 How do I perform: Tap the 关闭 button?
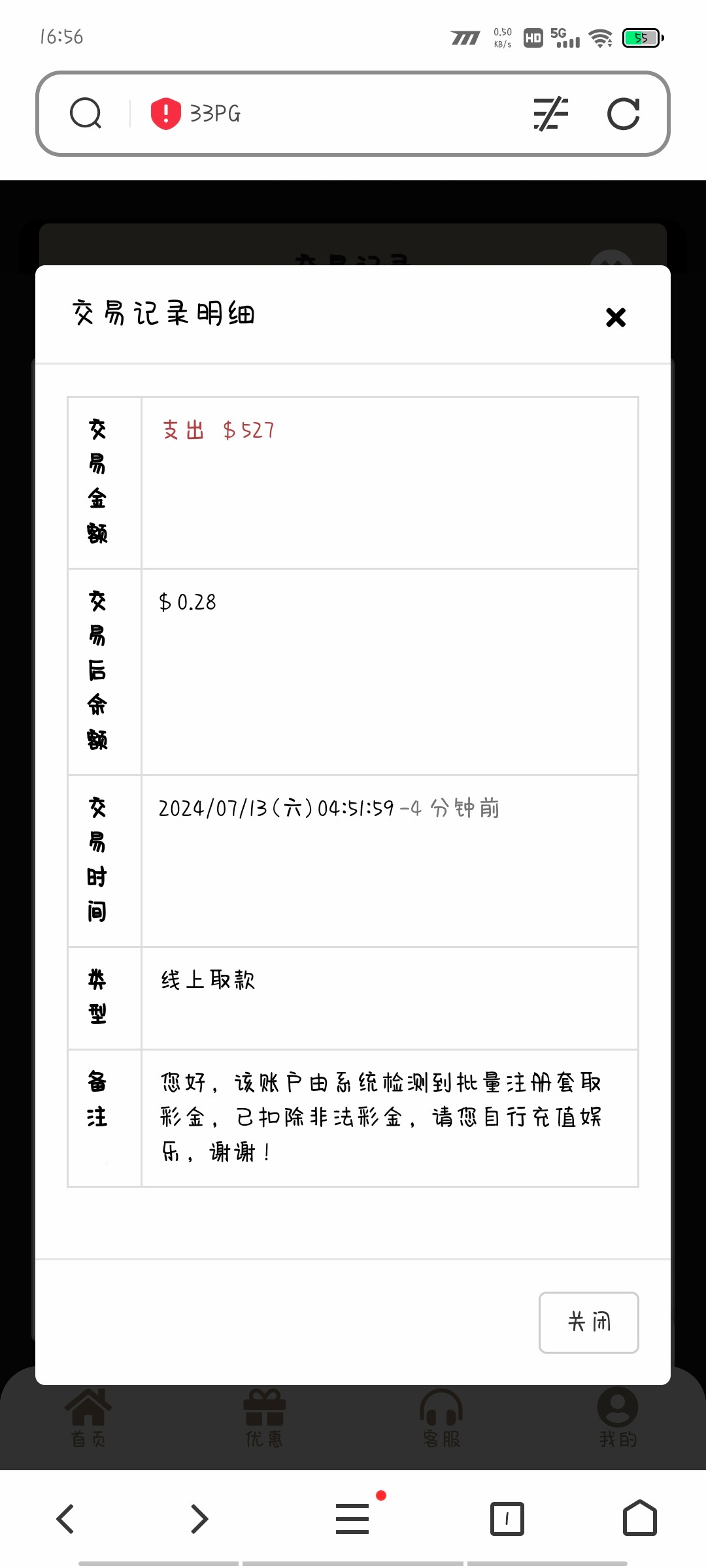[588, 1322]
